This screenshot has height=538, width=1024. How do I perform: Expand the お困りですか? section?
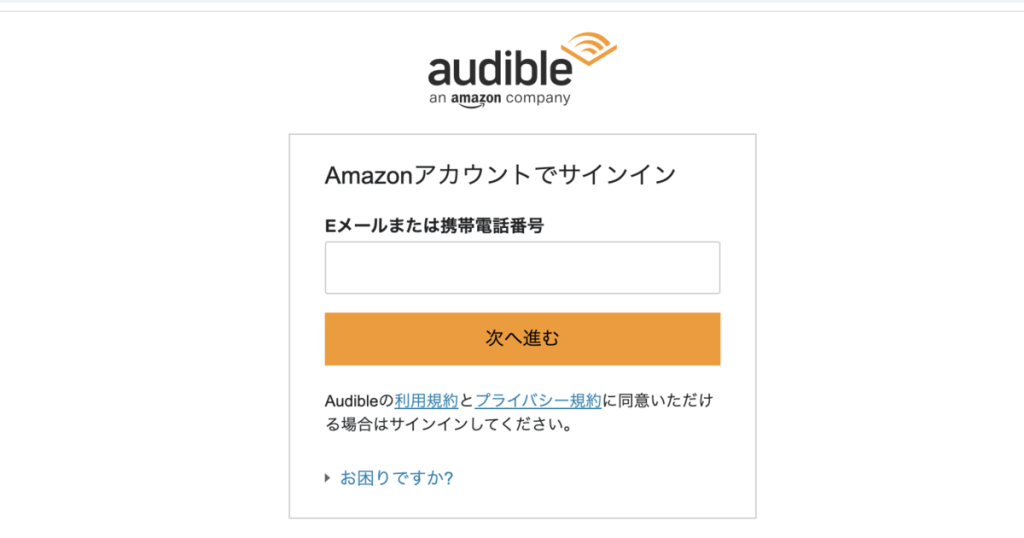(396, 478)
